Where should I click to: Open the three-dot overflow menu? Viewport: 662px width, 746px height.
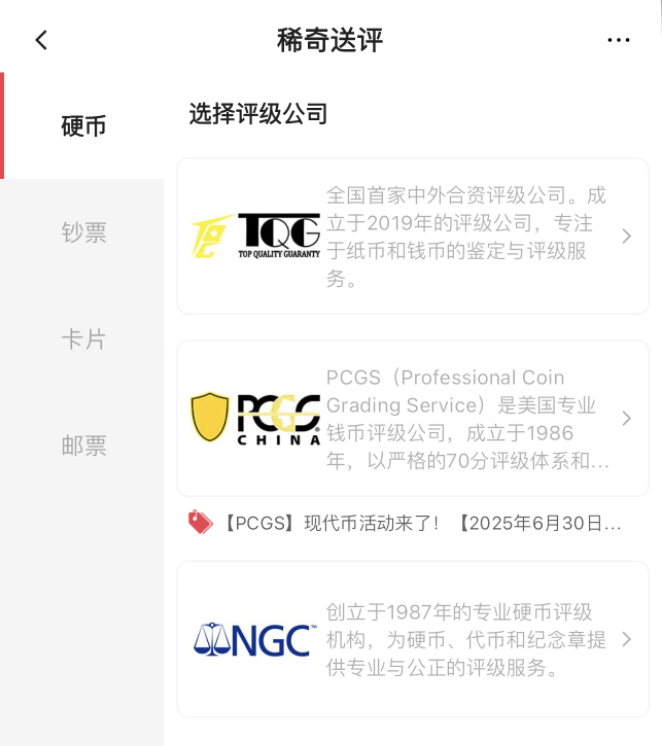click(618, 40)
